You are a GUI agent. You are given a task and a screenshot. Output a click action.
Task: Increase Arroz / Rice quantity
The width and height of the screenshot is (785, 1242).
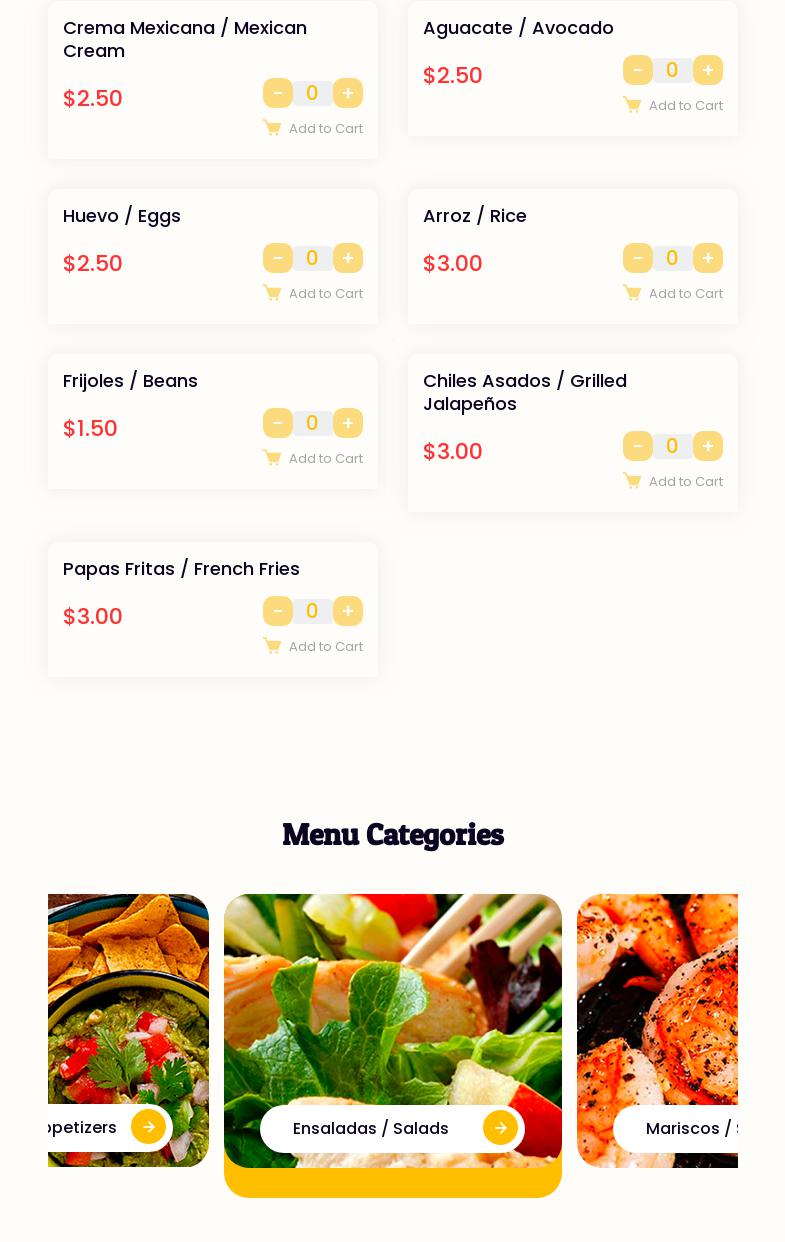[708, 258]
